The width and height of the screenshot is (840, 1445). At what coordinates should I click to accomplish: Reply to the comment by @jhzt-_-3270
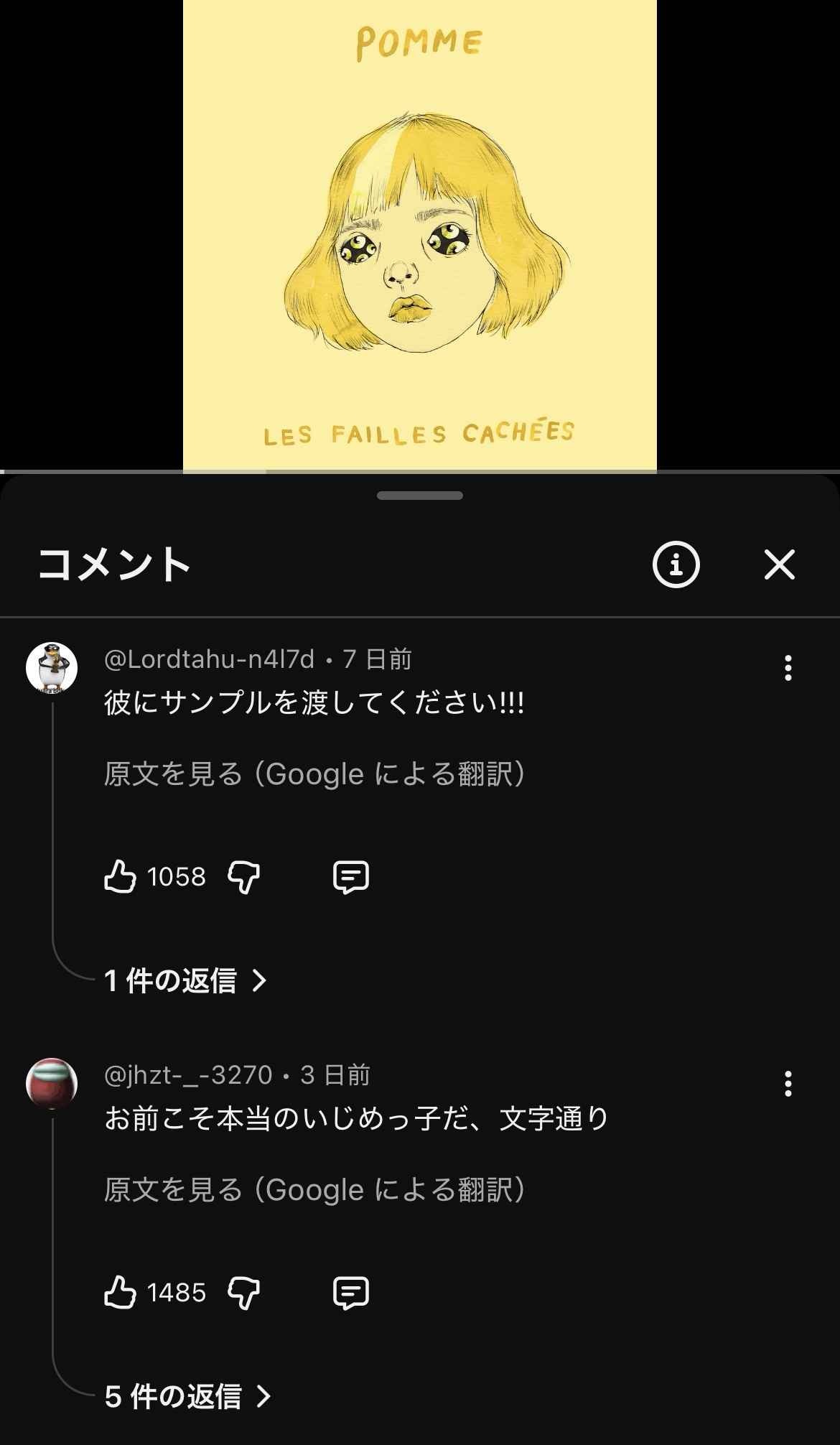[351, 1293]
